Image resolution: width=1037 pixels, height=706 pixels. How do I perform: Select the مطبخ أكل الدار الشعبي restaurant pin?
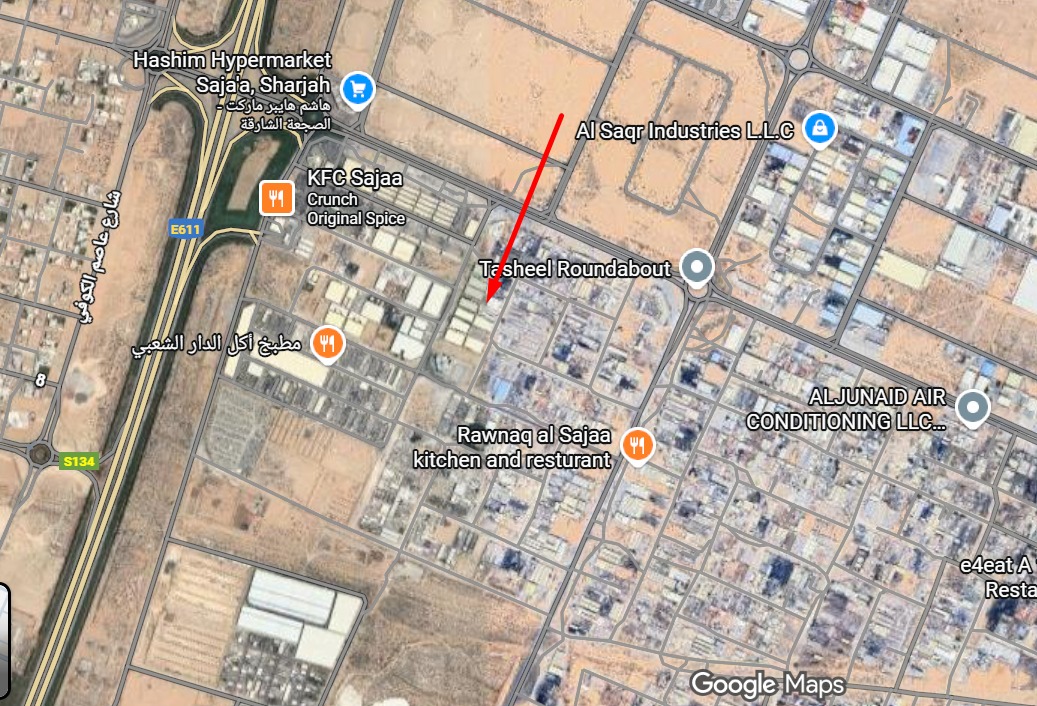327,344
